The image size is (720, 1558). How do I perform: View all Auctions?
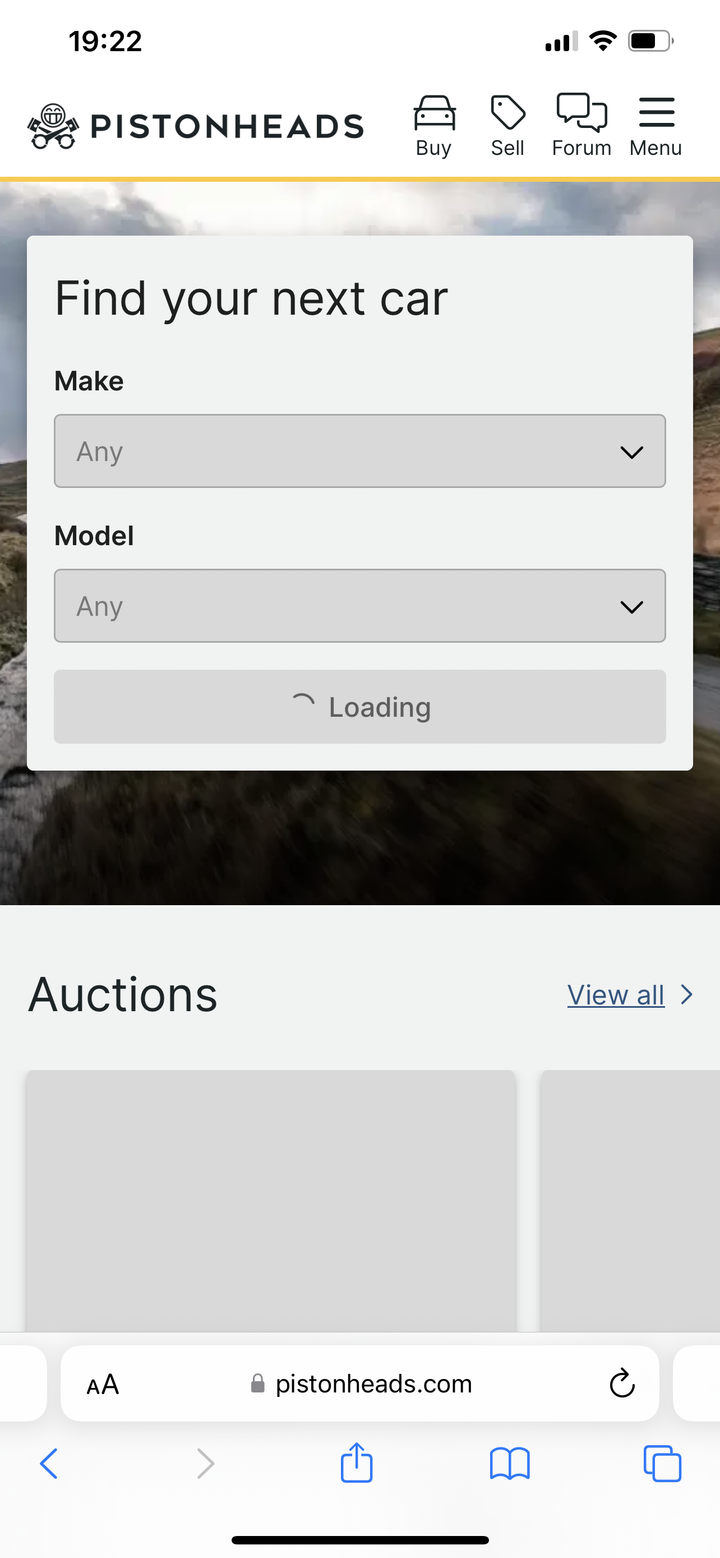616,995
